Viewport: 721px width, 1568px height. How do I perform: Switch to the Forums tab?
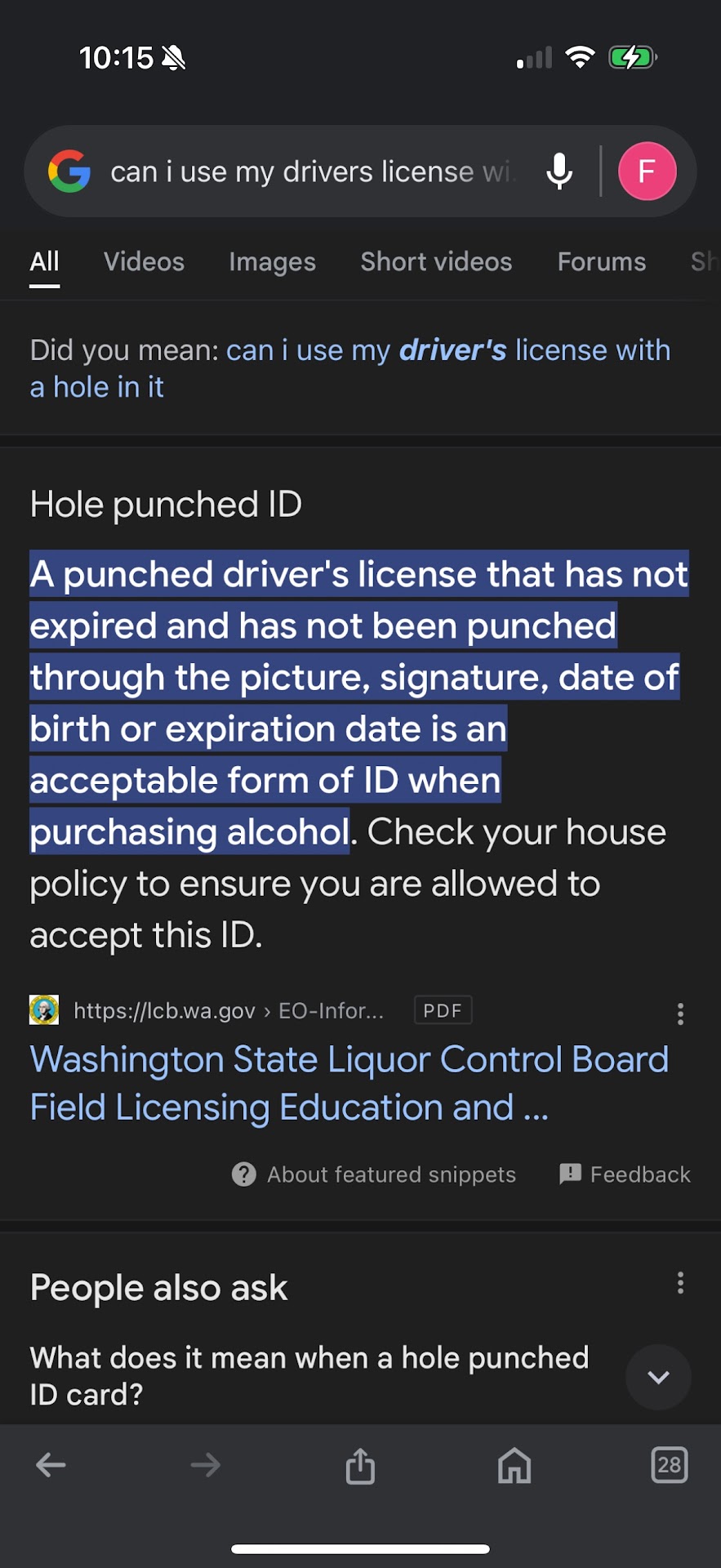pos(601,262)
